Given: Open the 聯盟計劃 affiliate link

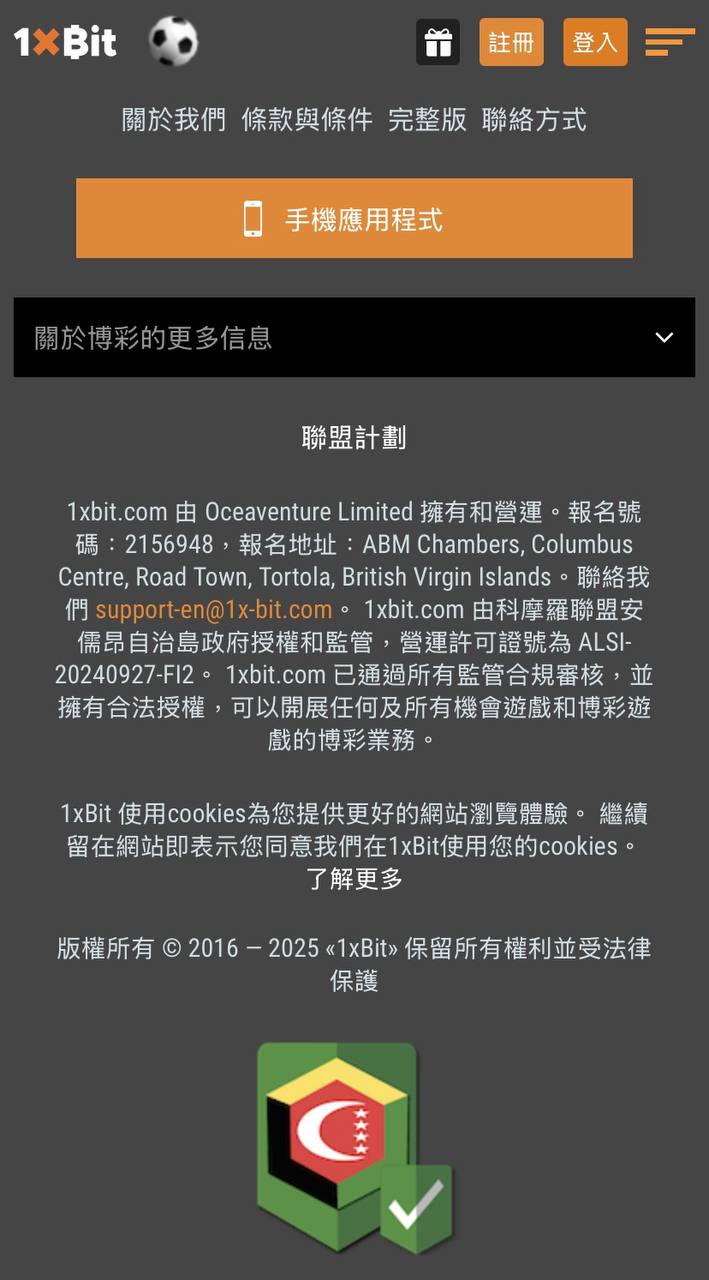Looking at the screenshot, I should (x=354, y=437).
